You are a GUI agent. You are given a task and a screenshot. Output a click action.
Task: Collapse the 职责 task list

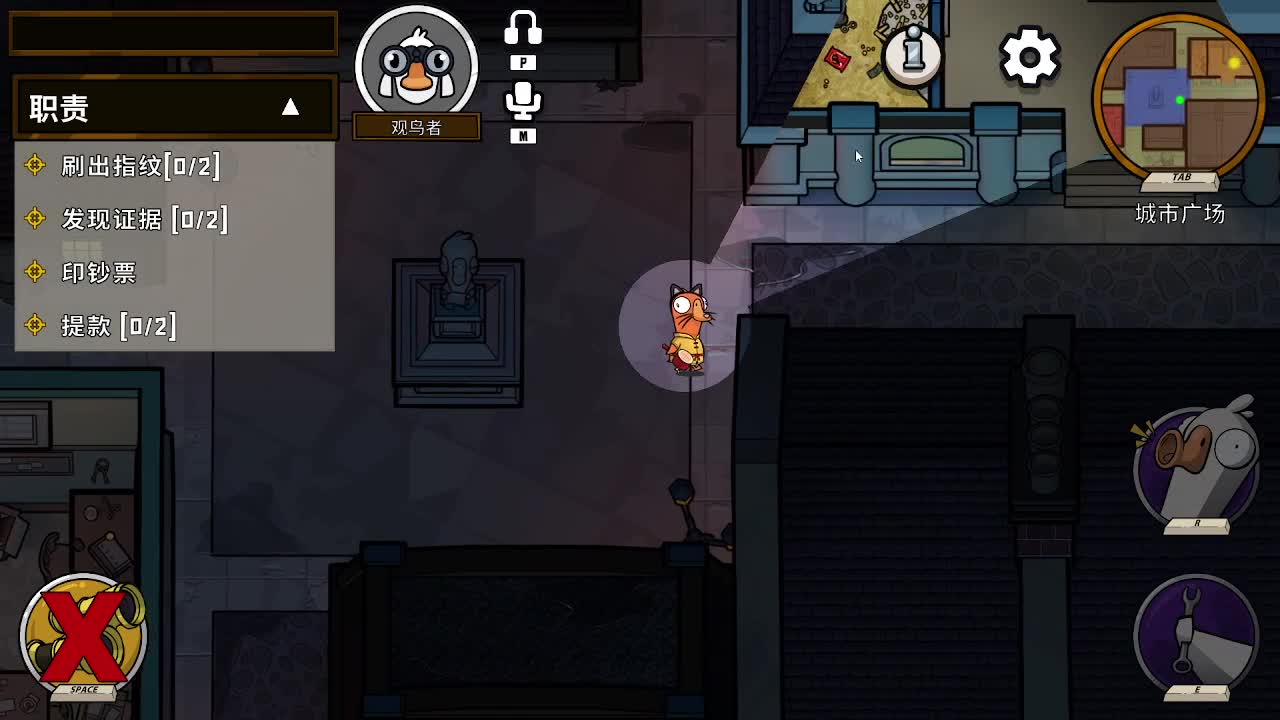(x=290, y=107)
